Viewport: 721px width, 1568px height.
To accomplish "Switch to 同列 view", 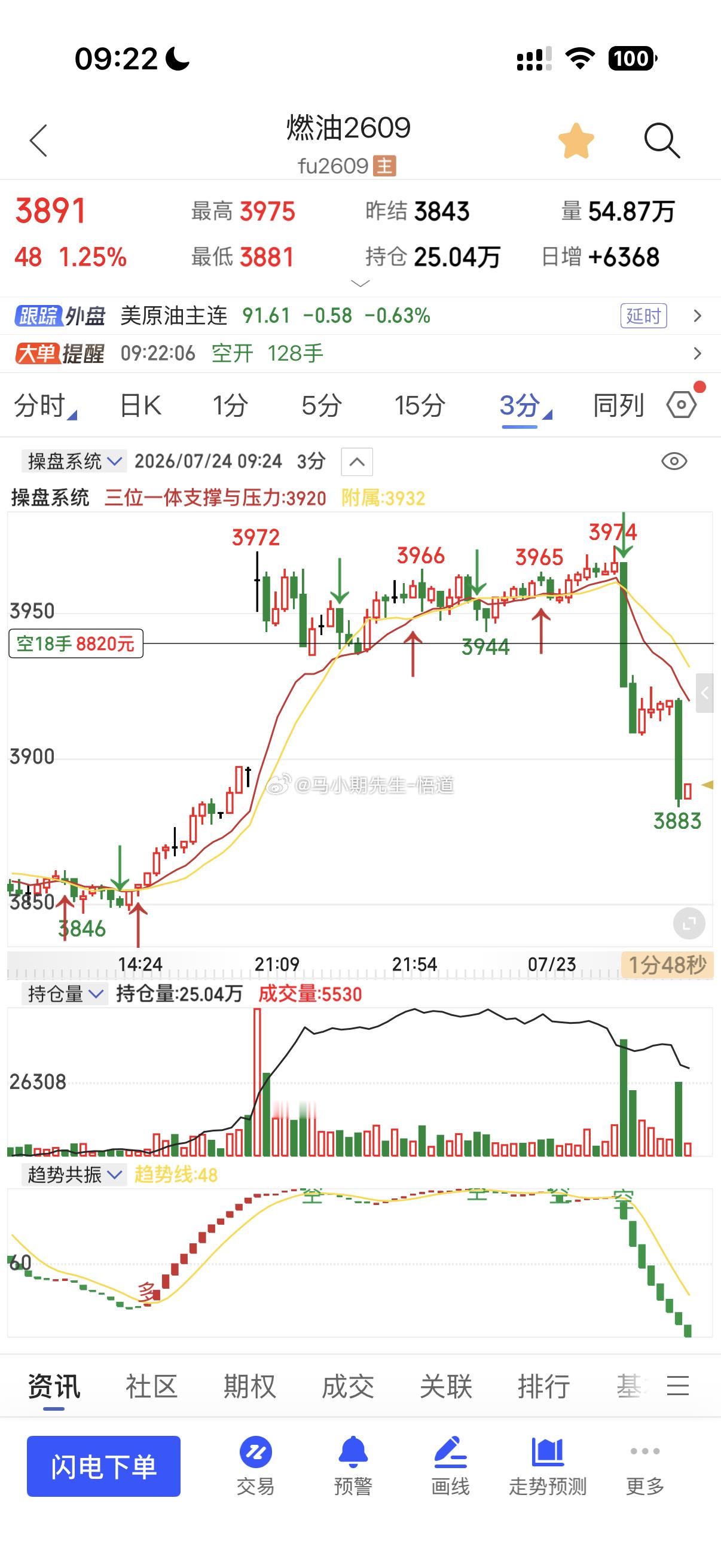I will 618,405.
